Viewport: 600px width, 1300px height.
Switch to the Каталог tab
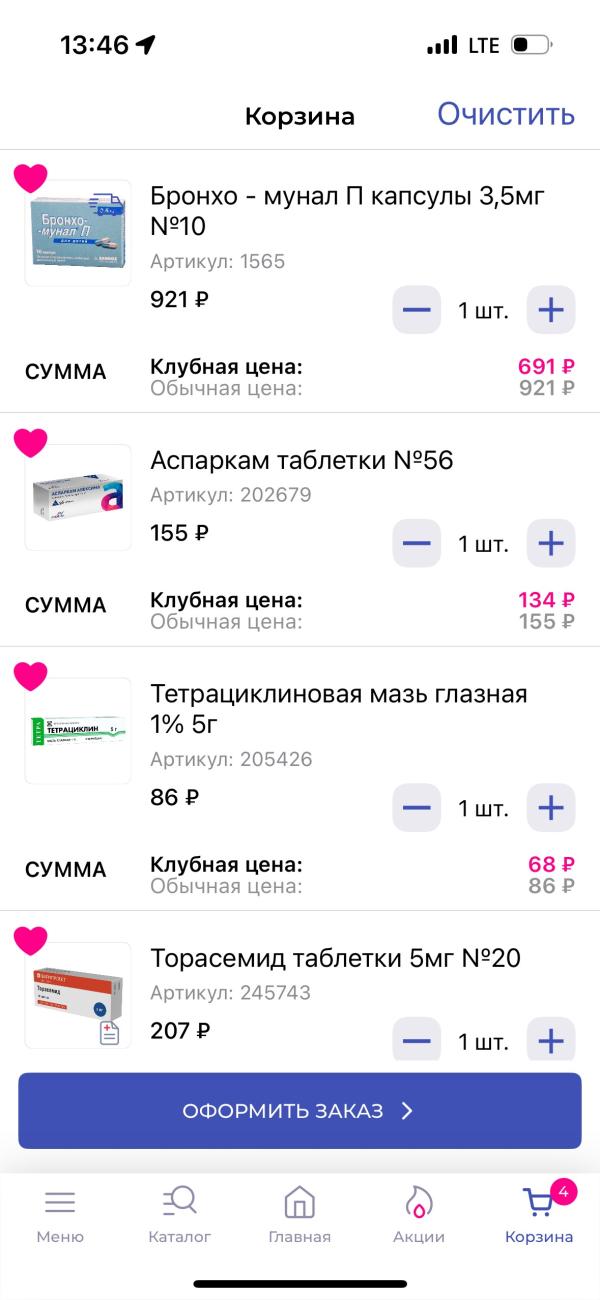click(x=180, y=1215)
